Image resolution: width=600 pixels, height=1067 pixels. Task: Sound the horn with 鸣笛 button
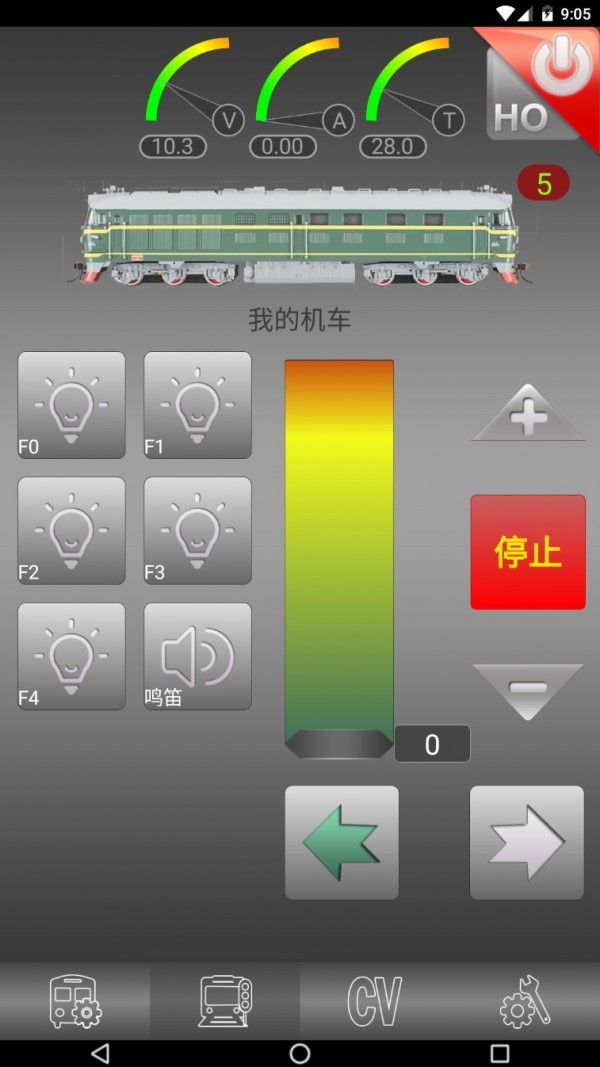click(198, 657)
